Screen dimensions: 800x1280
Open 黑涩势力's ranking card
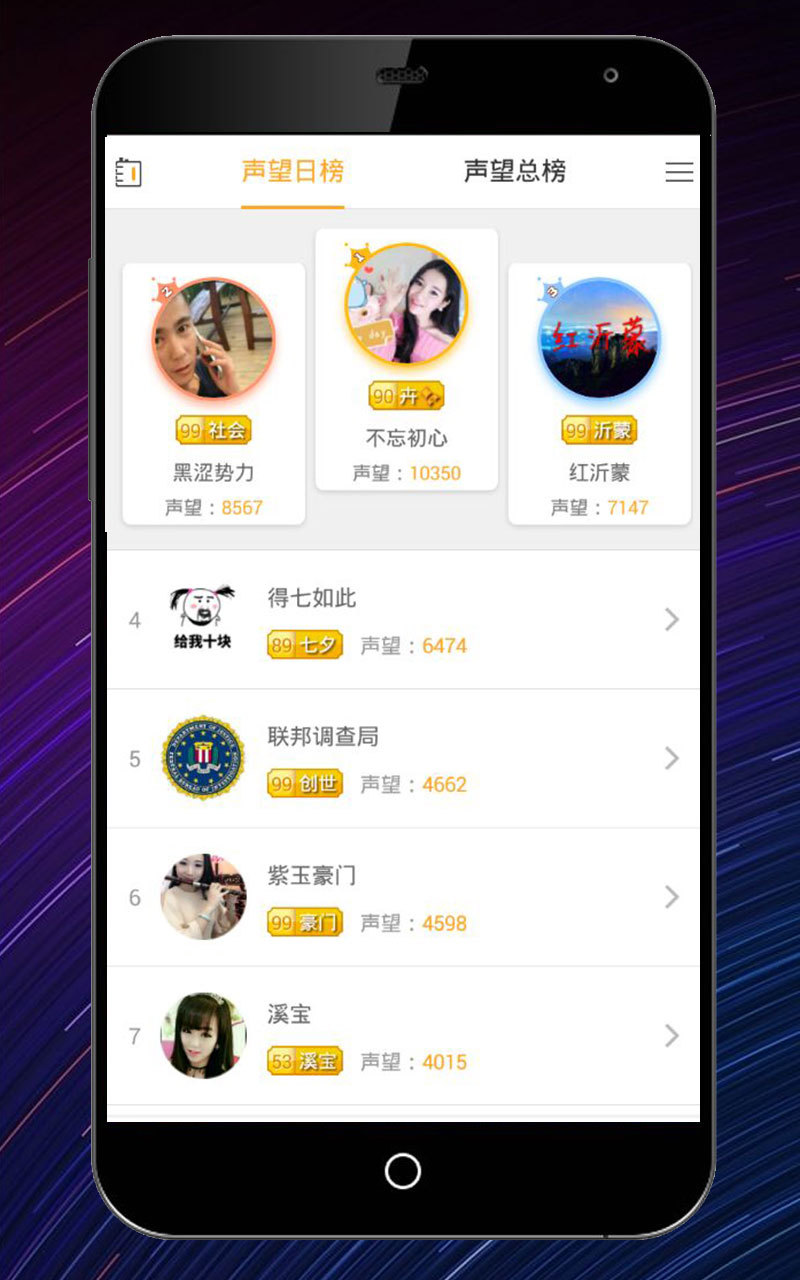coord(212,390)
